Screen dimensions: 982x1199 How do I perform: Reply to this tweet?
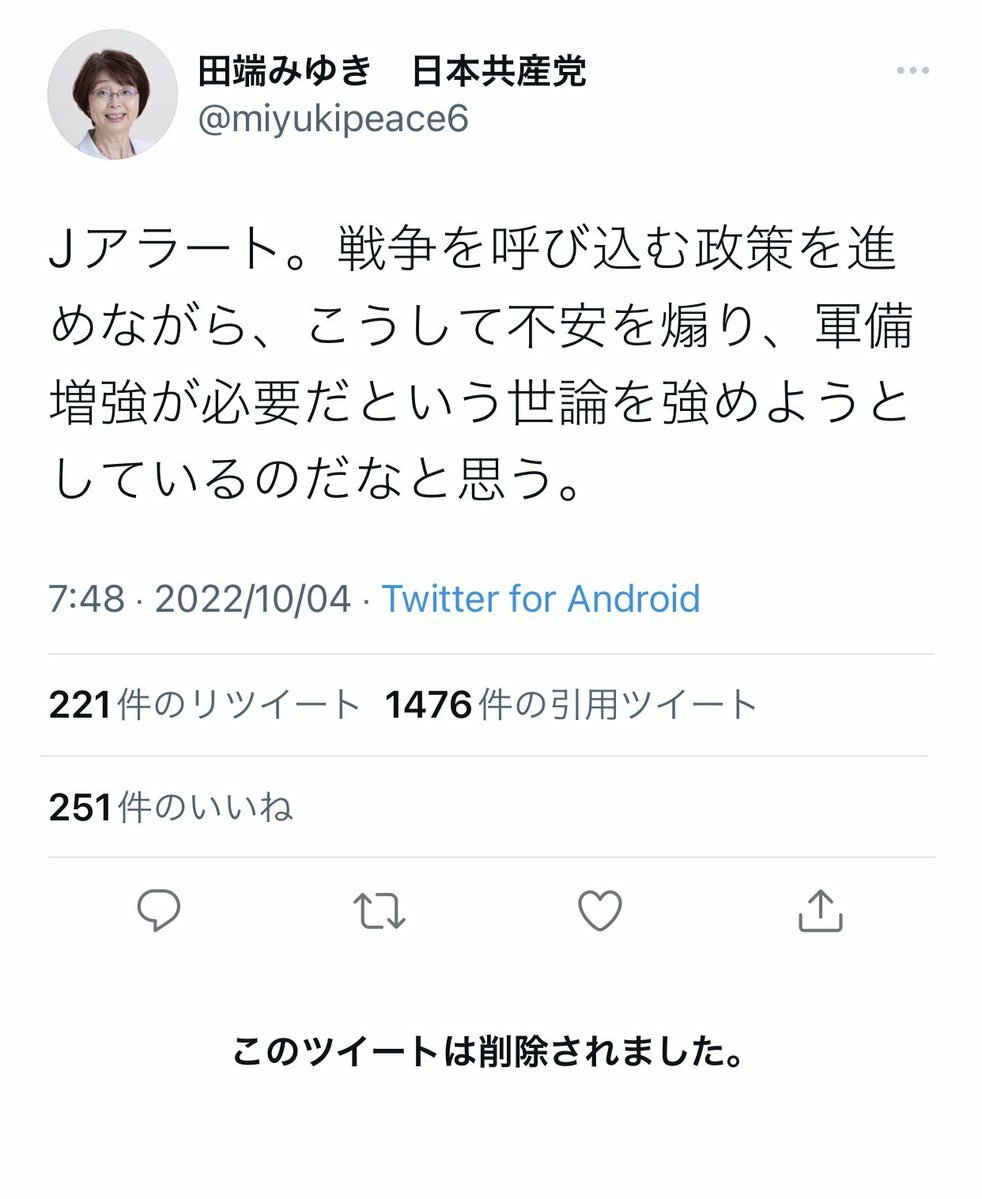click(158, 911)
